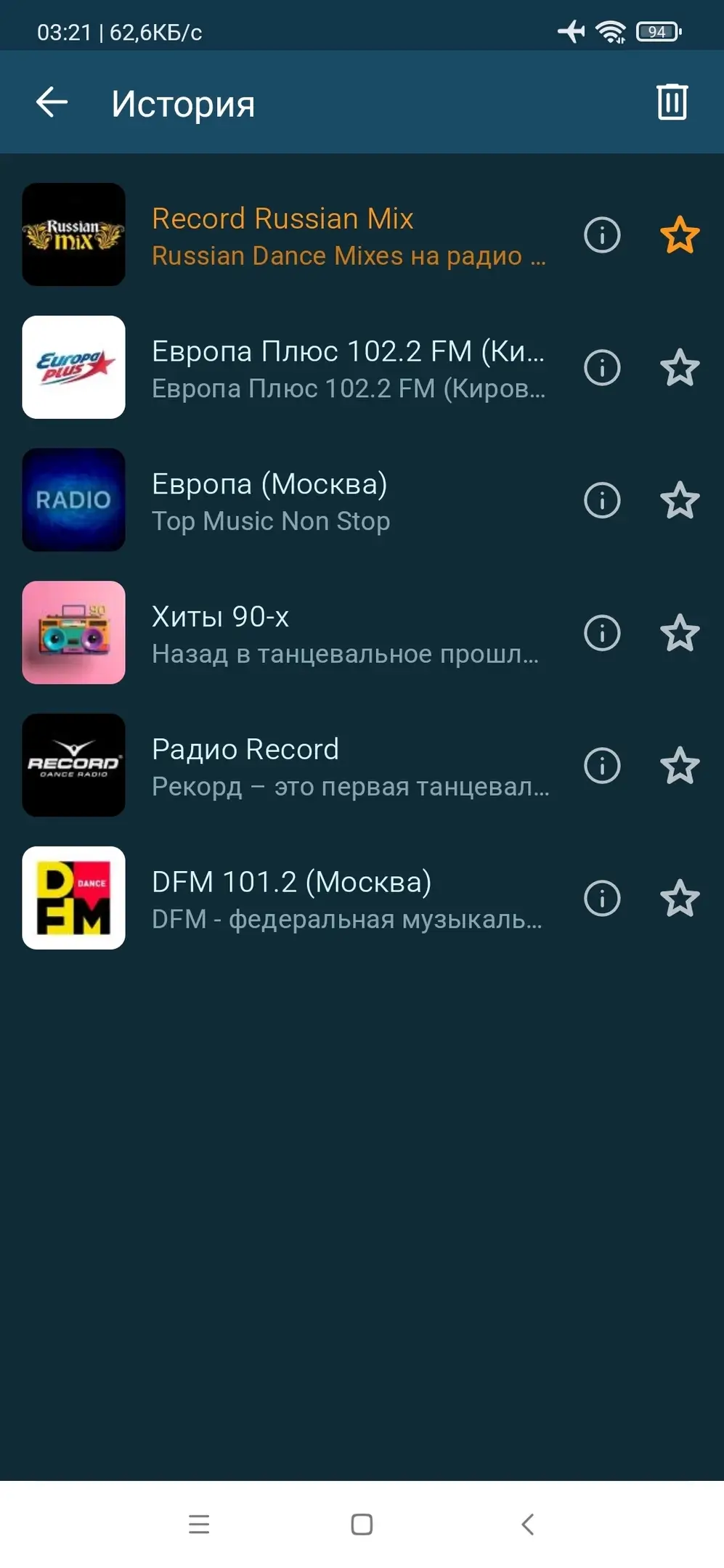
Task: Remove Record Russian Mix from favorites
Action: (680, 235)
